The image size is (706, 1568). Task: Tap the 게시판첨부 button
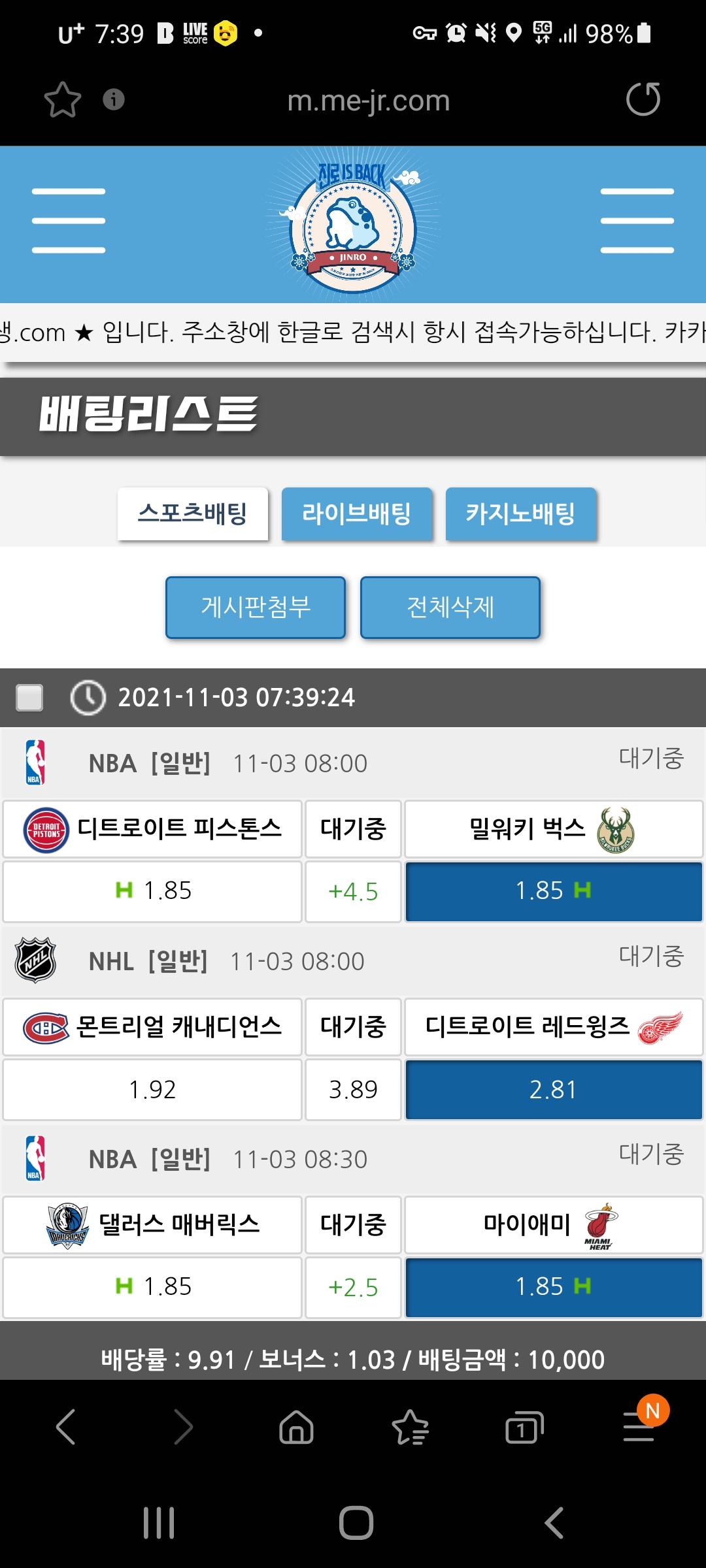256,607
